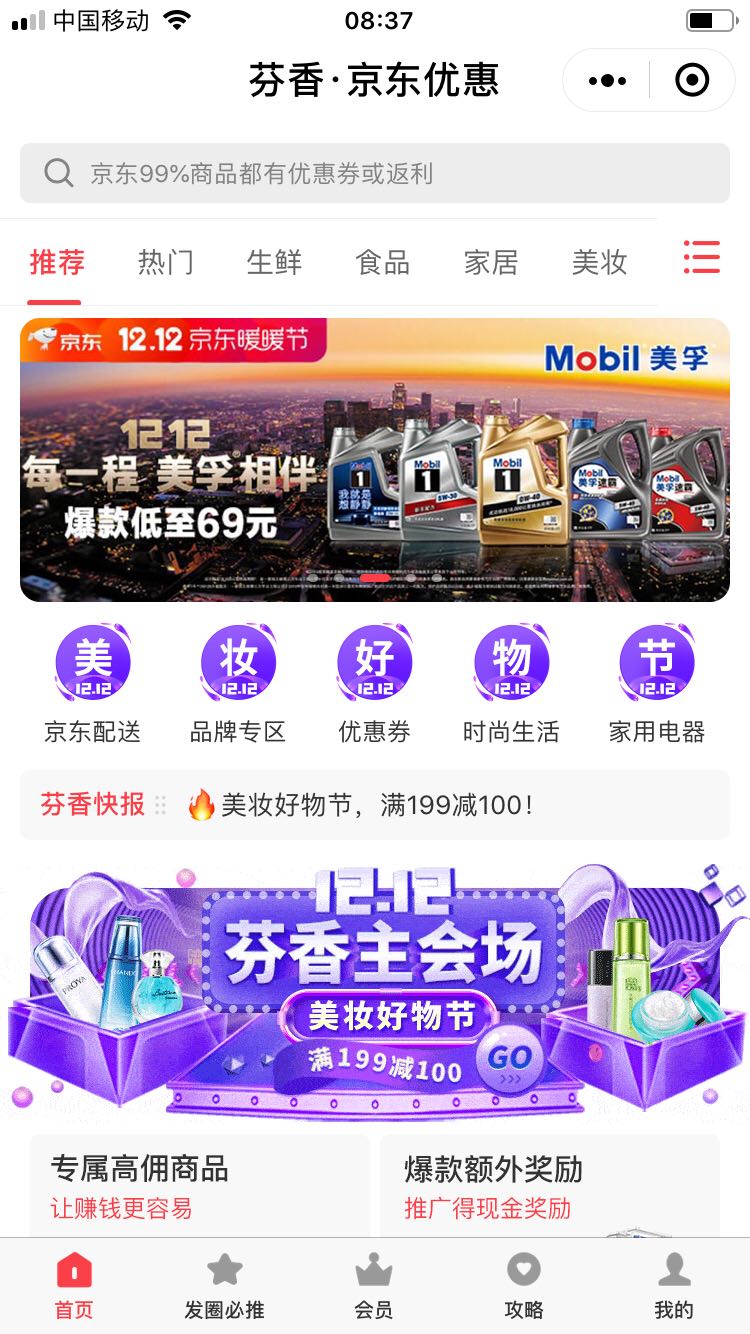The height and width of the screenshot is (1334, 750).
Task: Open the Mobil 美孚 12.12 banner
Action: tap(375, 460)
